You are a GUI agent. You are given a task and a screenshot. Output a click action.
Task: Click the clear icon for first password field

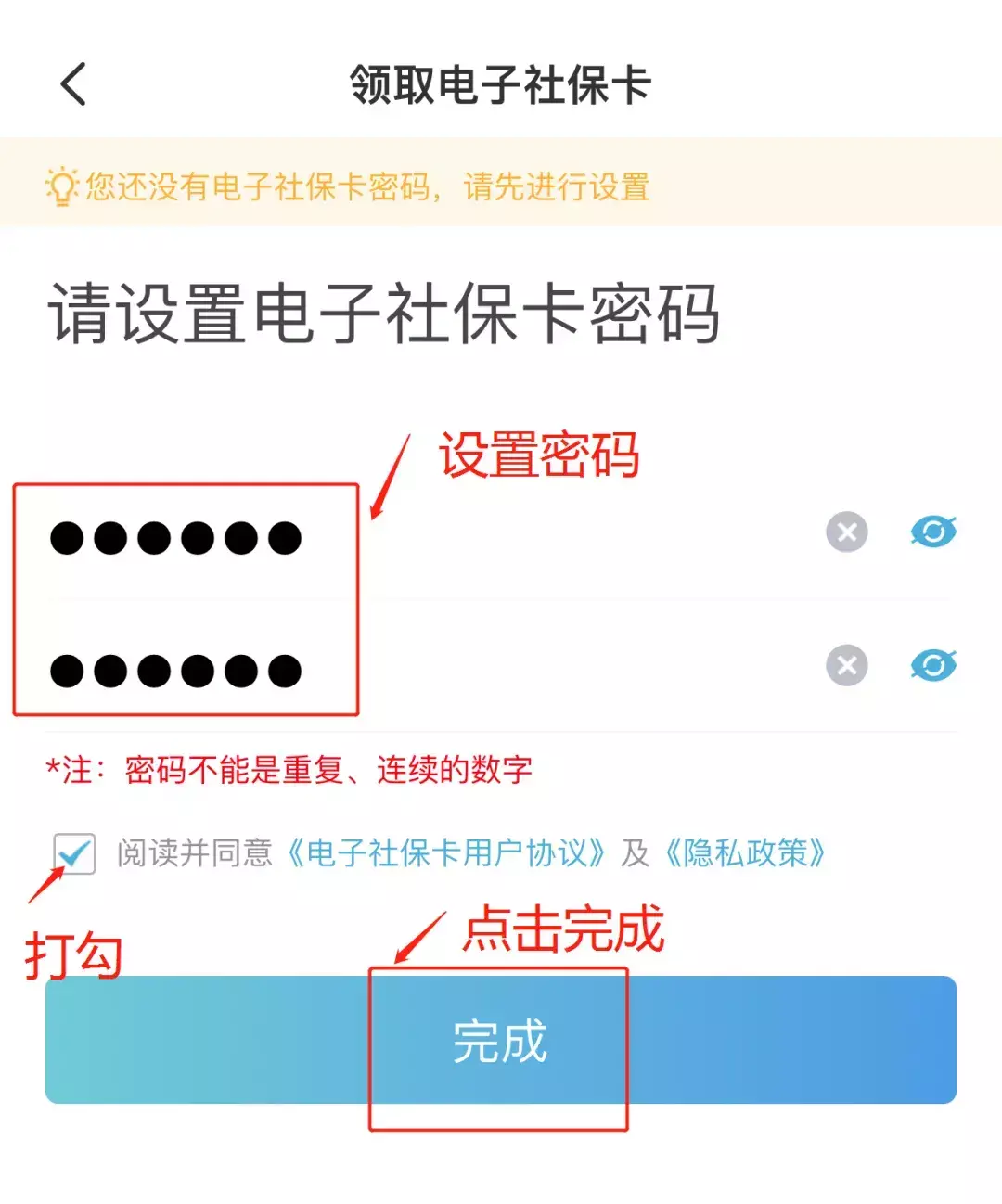pyautogui.click(x=845, y=532)
